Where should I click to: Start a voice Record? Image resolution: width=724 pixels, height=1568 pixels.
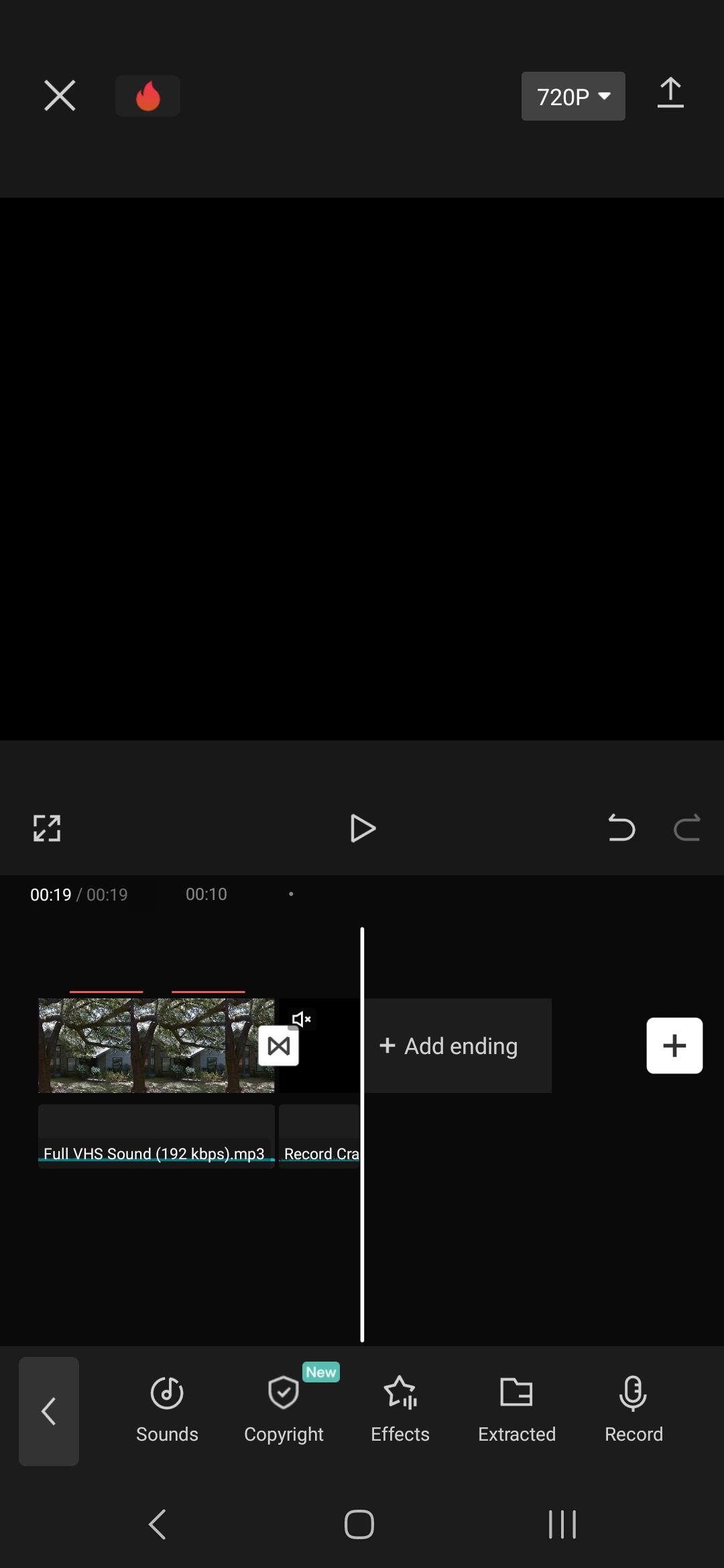point(633,1410)
